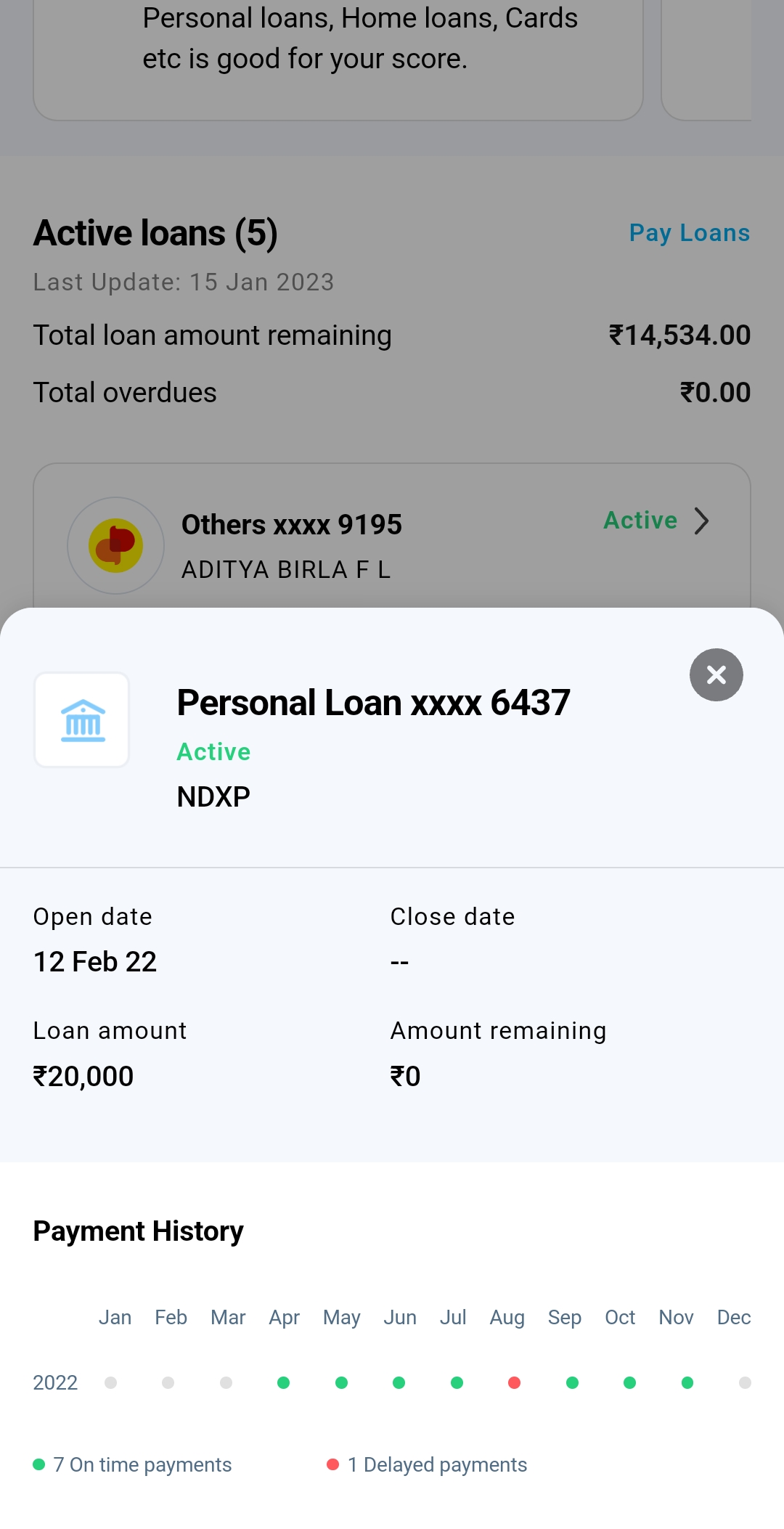Viewport: 784px width, 1529px height.
Task: Tap the Pay Loans link
Action: tap(689, 233)
